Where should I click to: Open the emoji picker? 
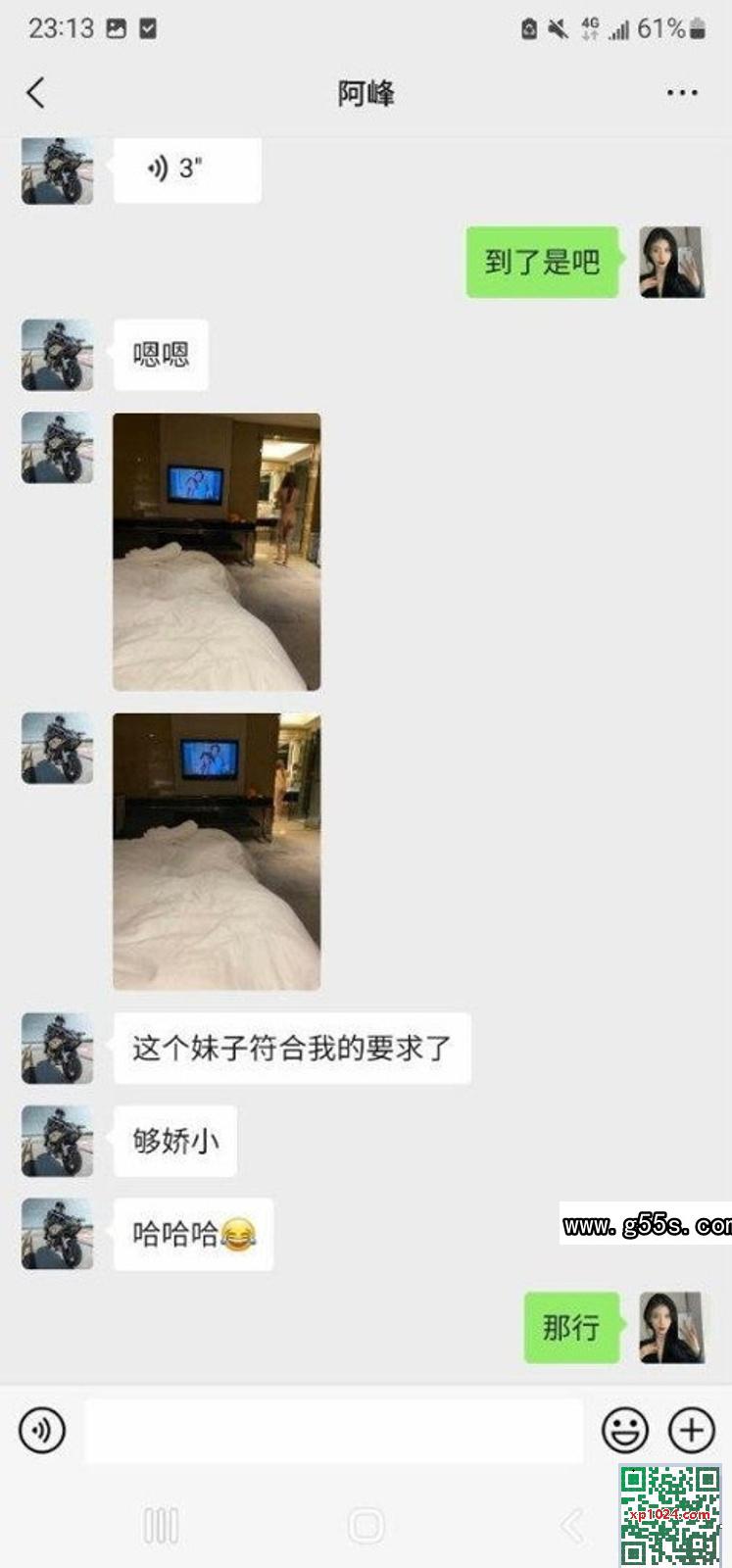click(x=624, y=1431)
